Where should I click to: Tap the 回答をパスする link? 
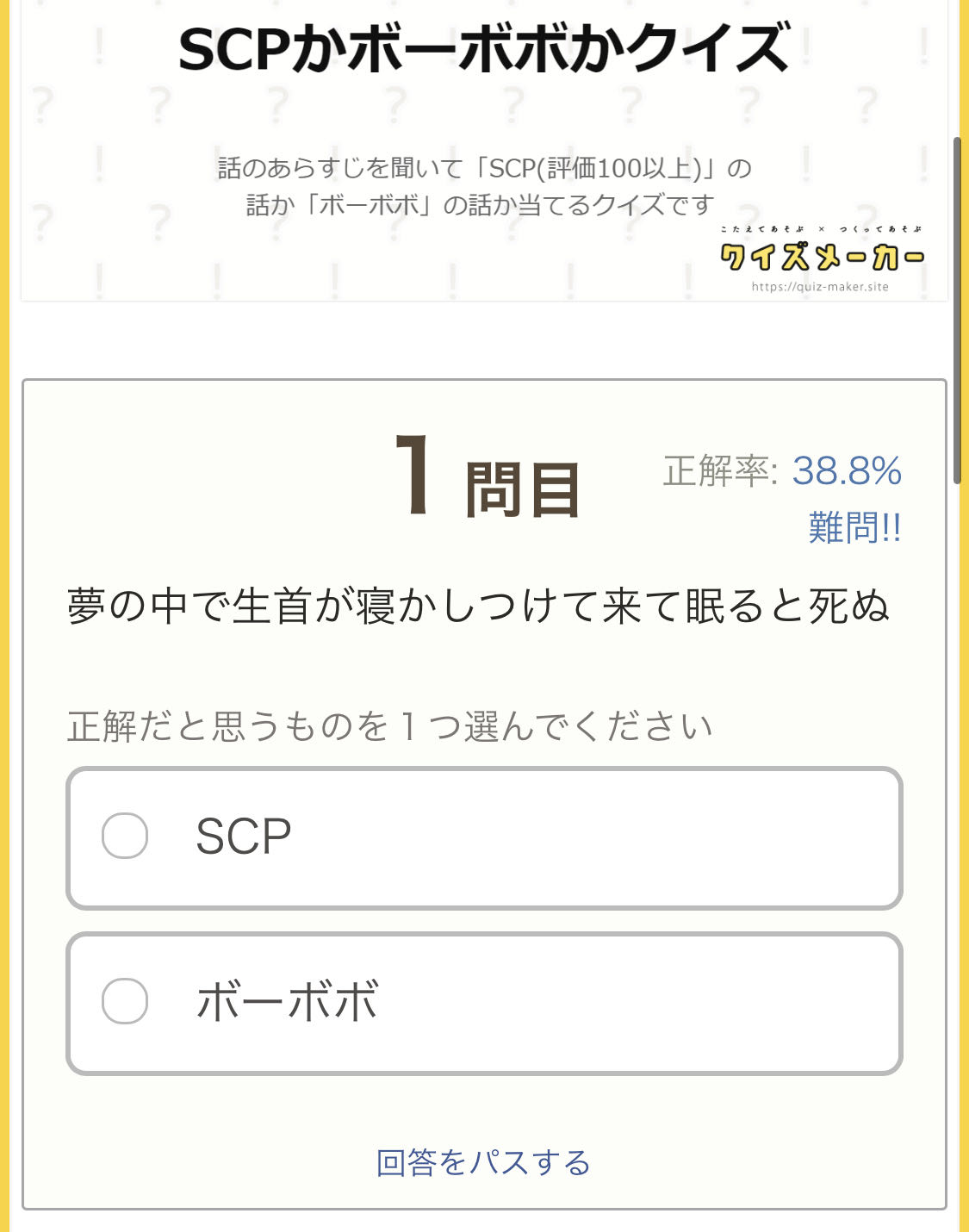pyautogui.click(x=483, y=1162)
